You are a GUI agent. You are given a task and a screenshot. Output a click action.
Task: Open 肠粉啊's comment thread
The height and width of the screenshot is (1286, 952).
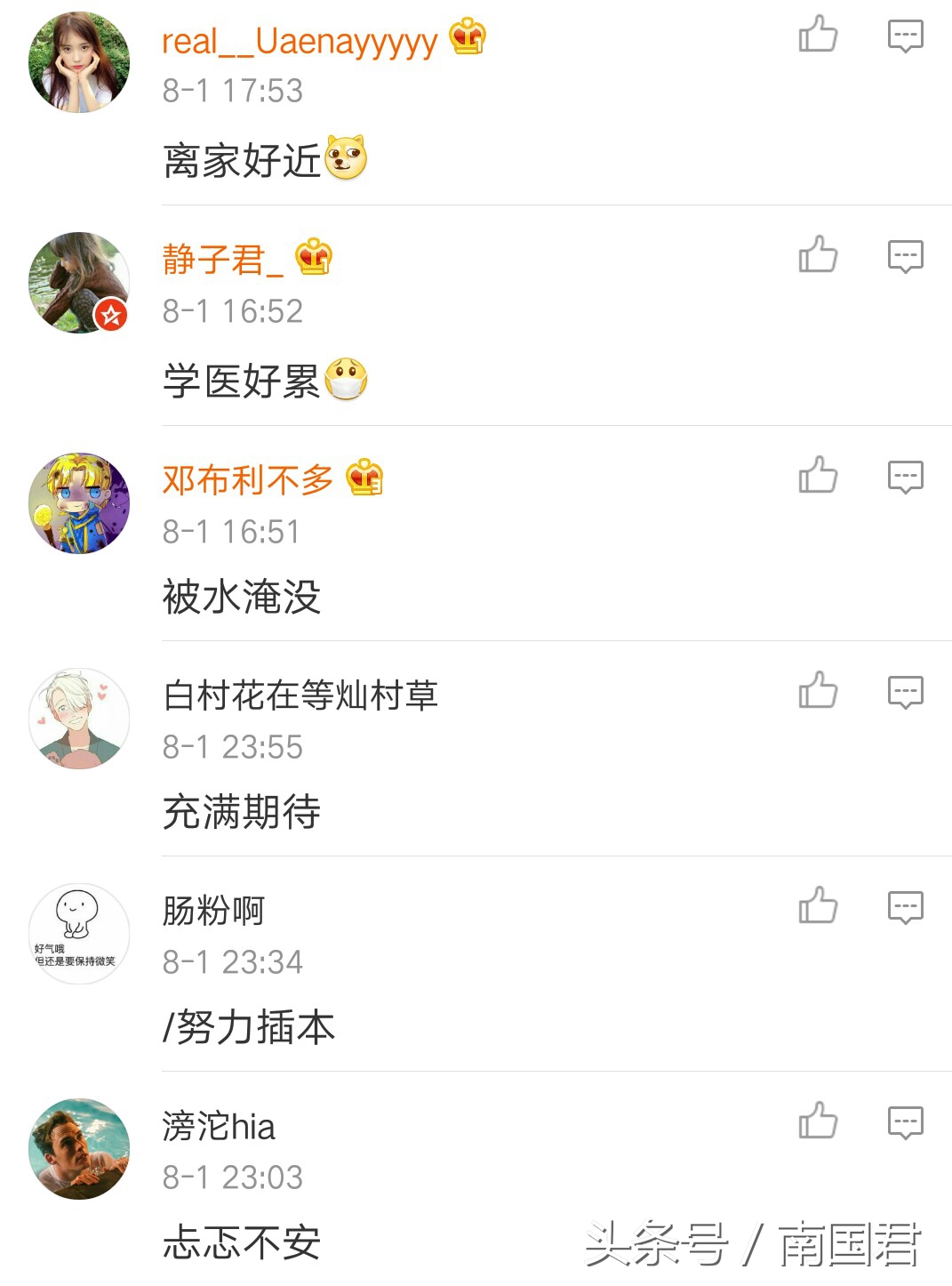point(905,907)
